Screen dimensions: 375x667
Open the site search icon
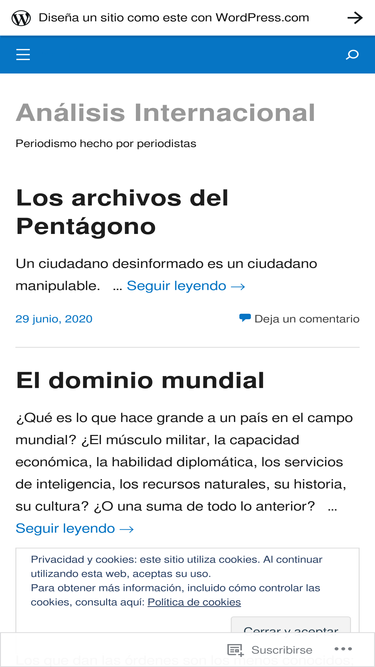(x=352, y=55)
